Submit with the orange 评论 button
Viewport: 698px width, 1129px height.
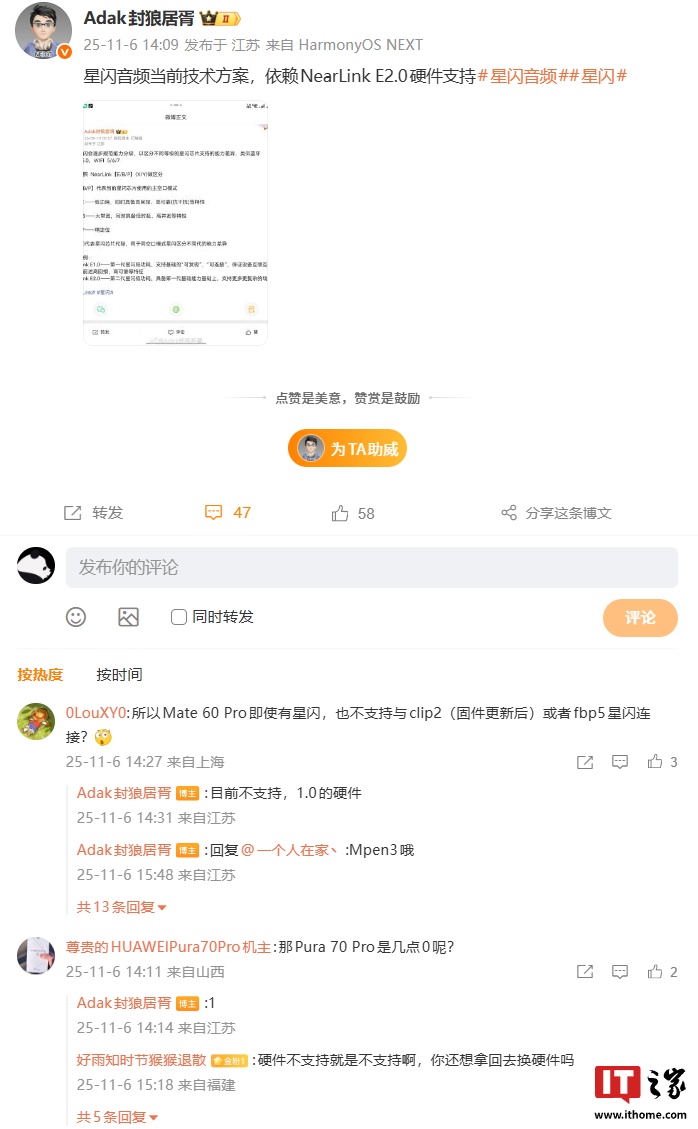640,618
